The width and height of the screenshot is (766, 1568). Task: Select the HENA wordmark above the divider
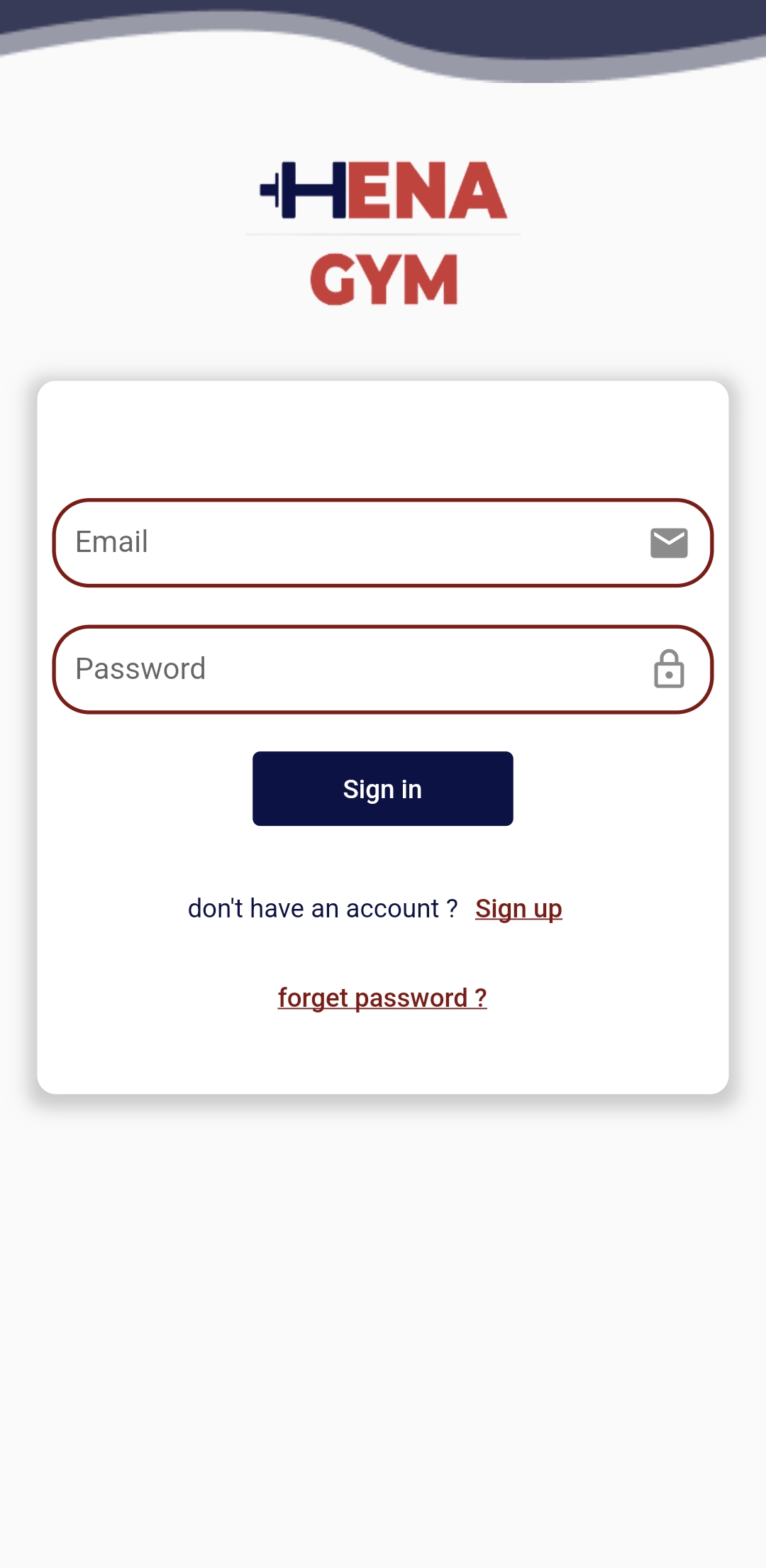383,192
